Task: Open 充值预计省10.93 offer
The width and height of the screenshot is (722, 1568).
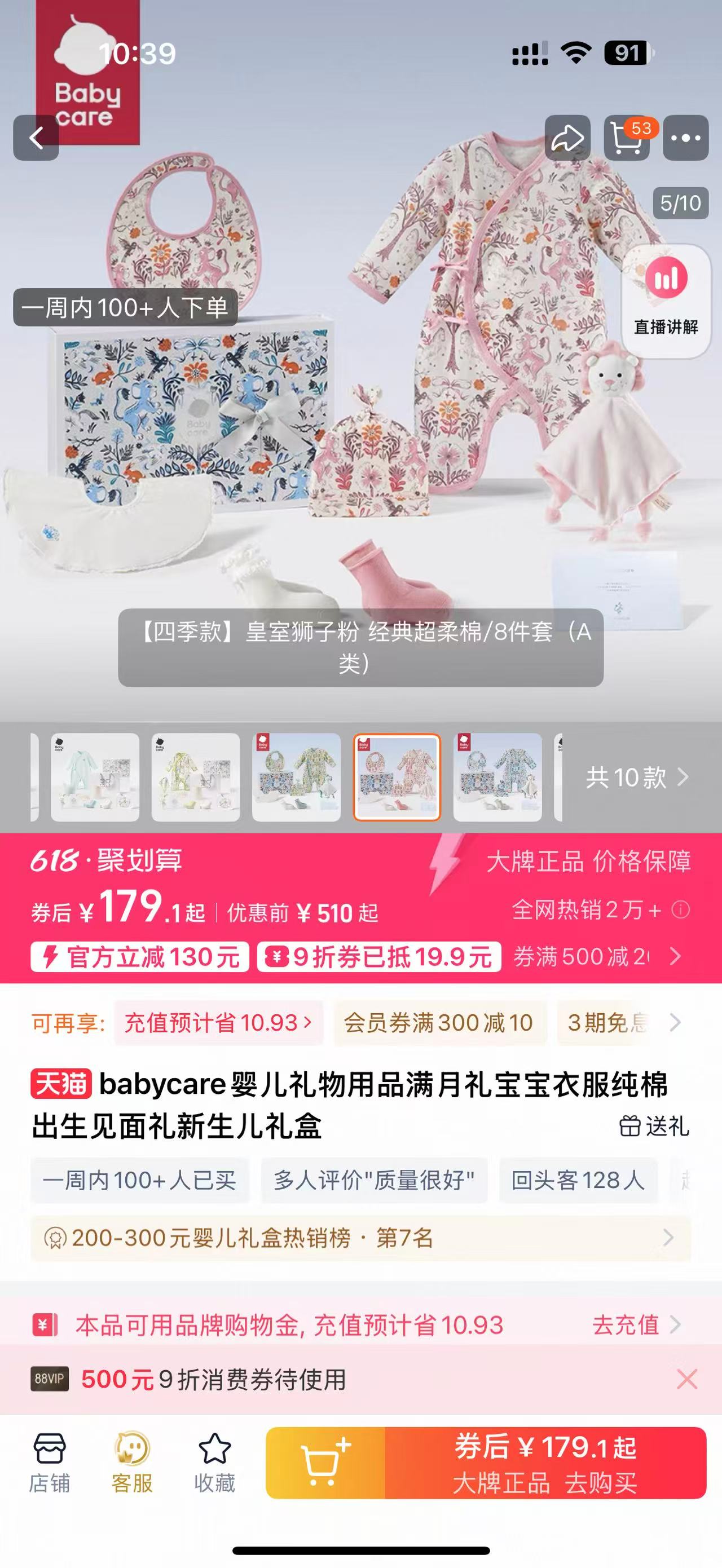Action: (218, 1023)
